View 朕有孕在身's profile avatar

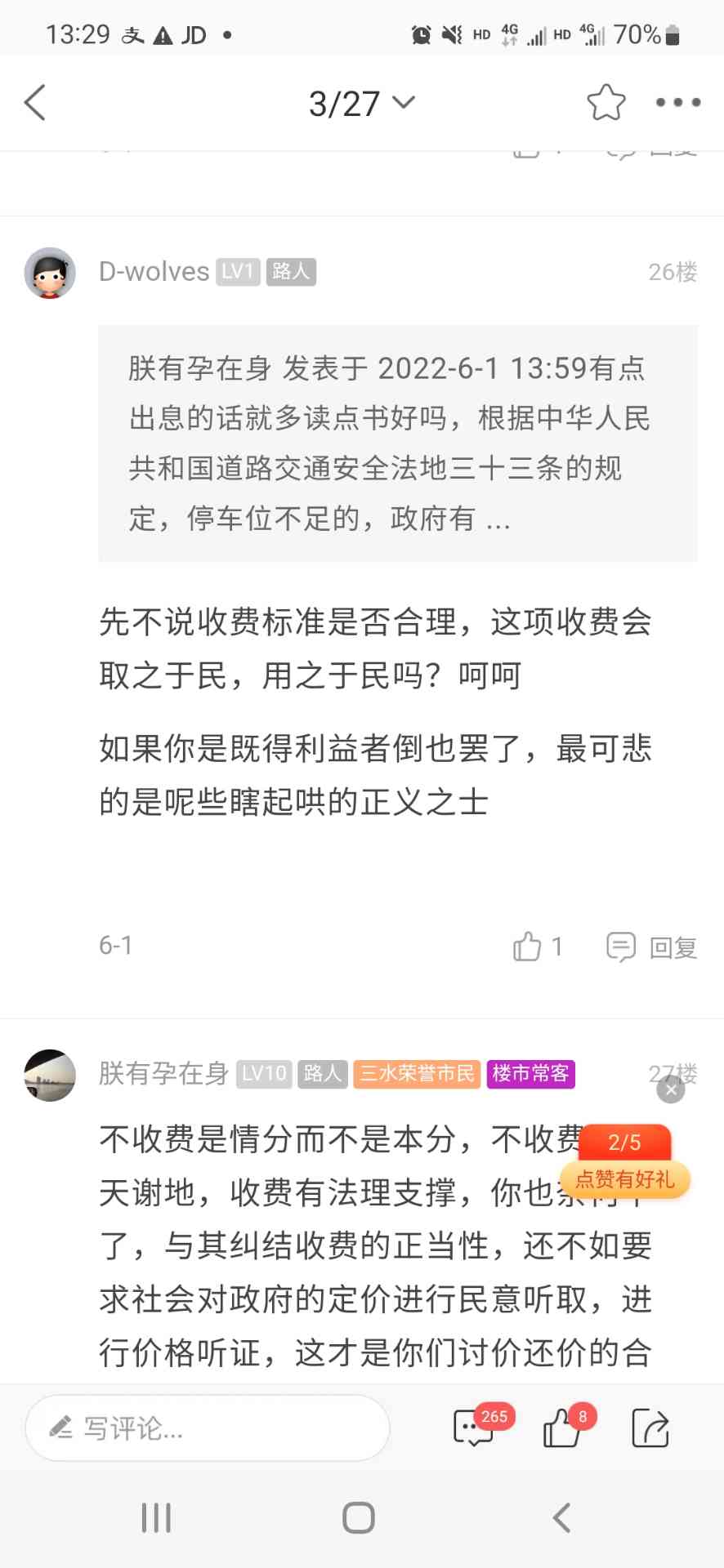50,1075
